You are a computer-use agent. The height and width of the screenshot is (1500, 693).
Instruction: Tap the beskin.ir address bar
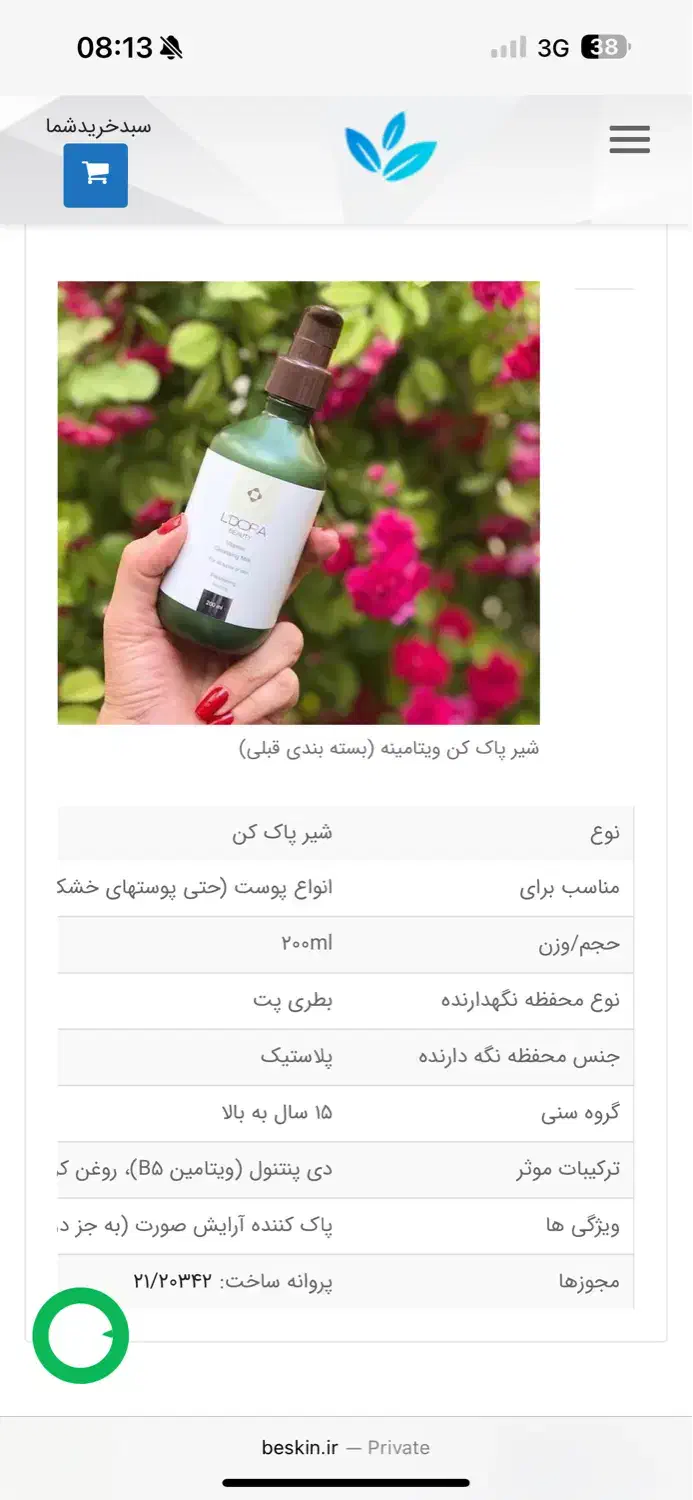click(345, 1447)
